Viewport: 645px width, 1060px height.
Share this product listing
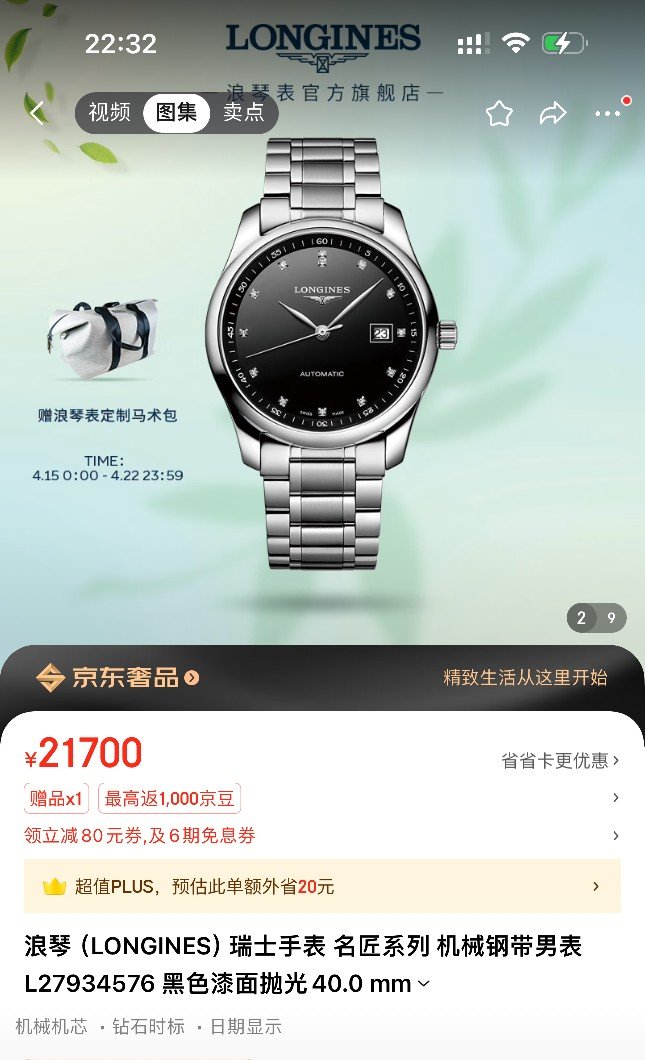tap(553, 114)
